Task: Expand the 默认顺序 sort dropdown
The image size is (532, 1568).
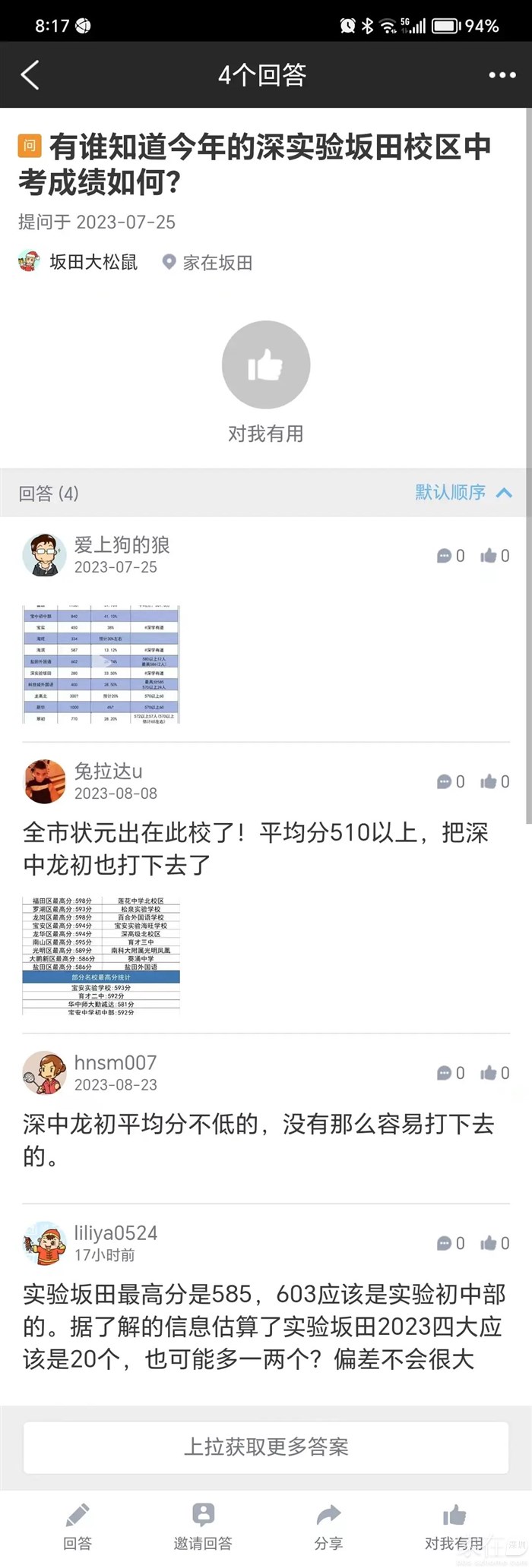Action: 463,492
